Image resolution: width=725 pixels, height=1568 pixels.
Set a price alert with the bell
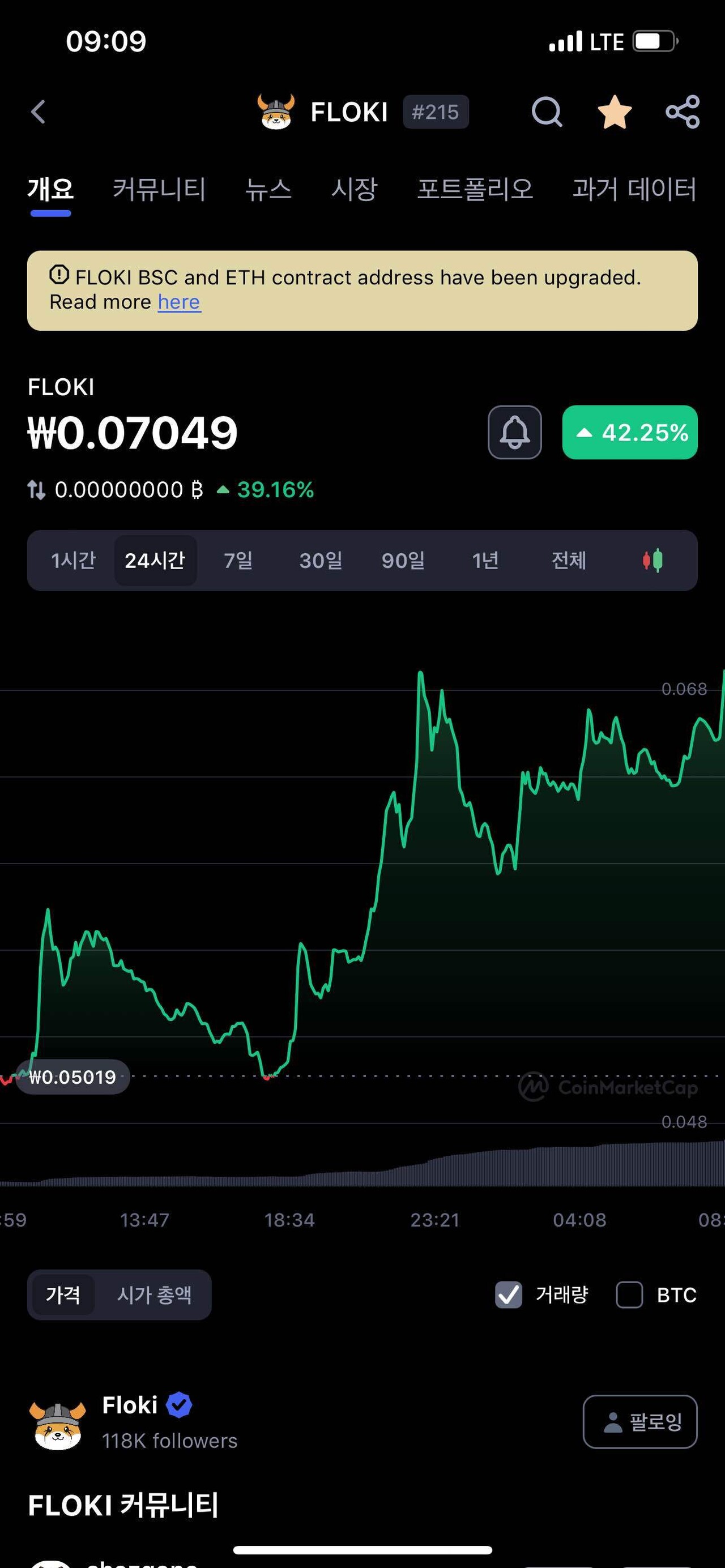pyautogui.click(x=514, y=432)
